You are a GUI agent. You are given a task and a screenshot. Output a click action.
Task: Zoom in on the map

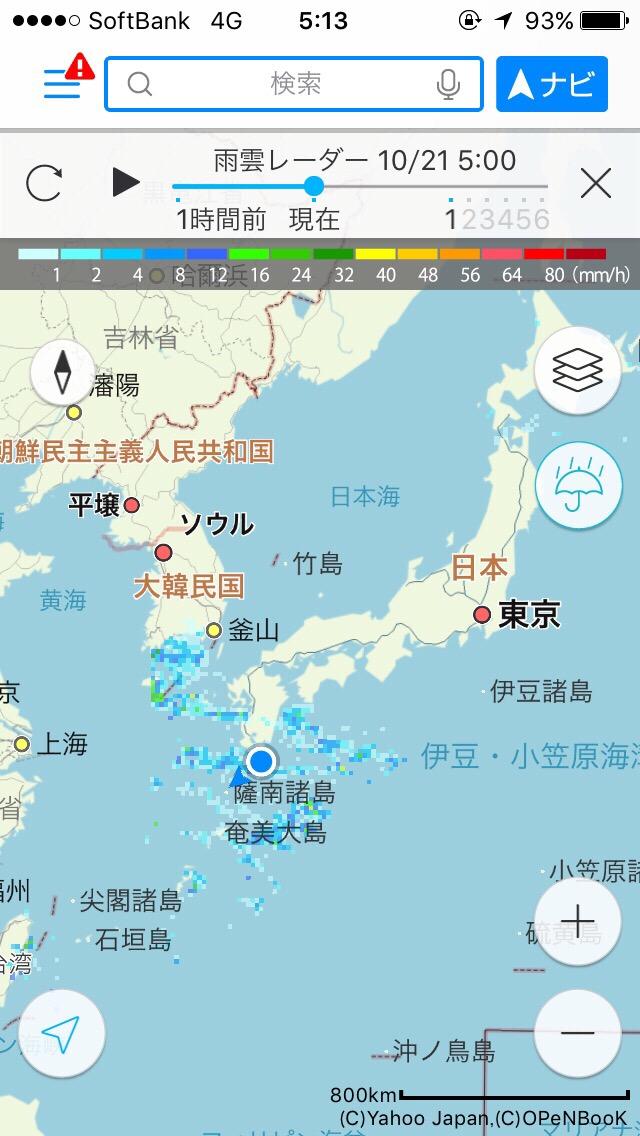(578, 922)
